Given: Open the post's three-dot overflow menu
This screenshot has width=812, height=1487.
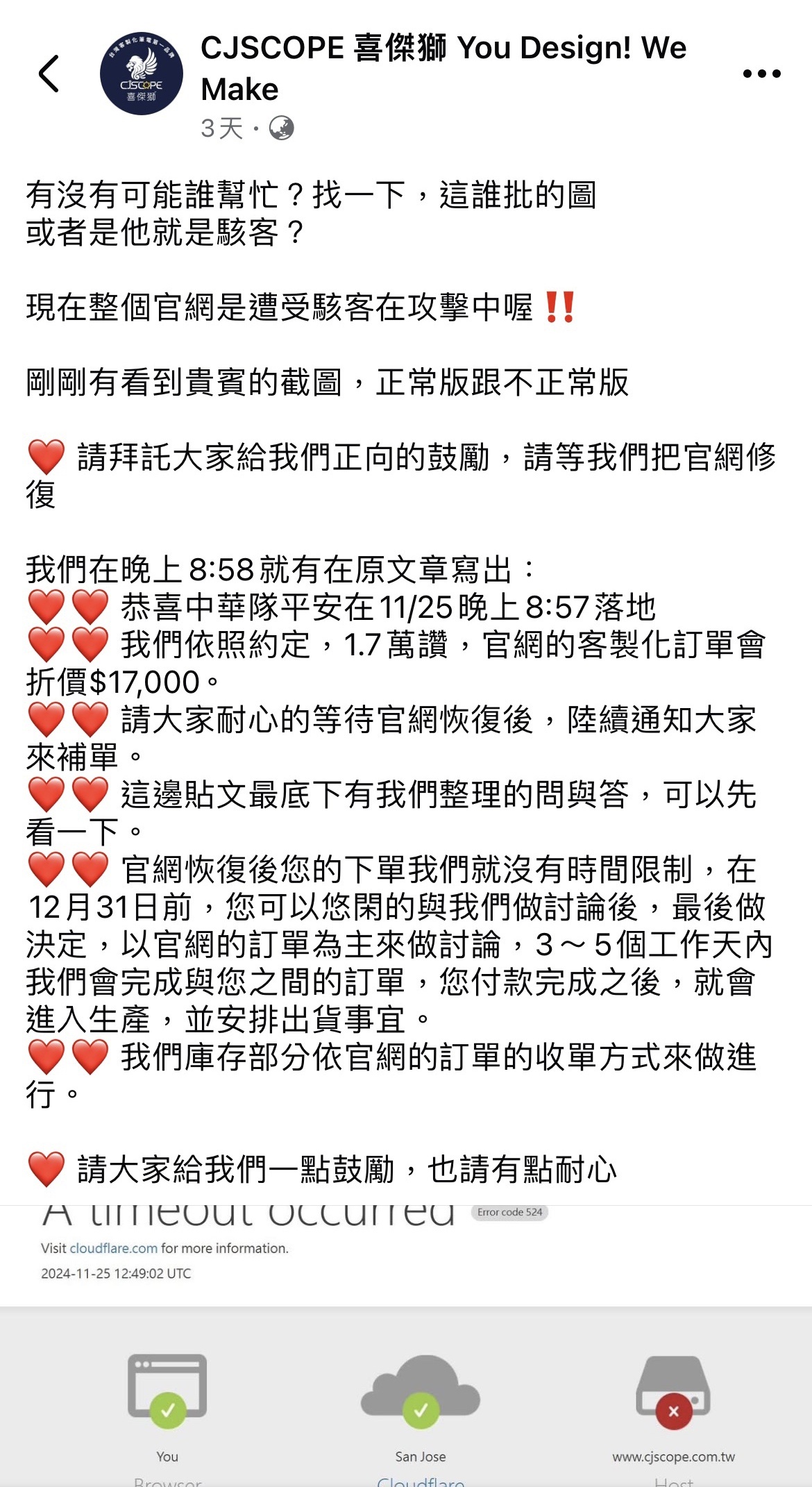Looking at the screenshot, I should coord(761,73).
